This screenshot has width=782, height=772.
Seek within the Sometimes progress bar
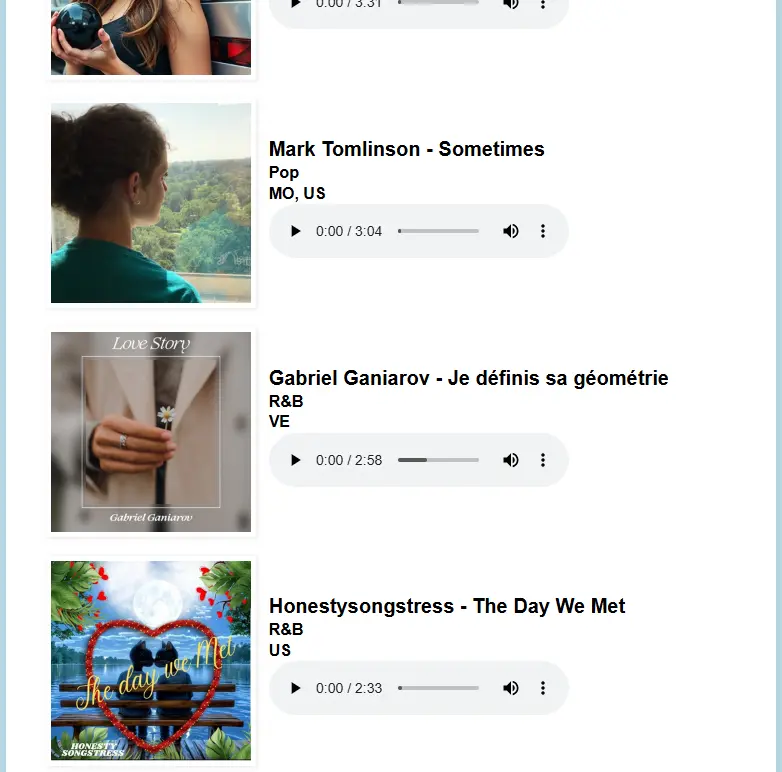pos(438,231)
